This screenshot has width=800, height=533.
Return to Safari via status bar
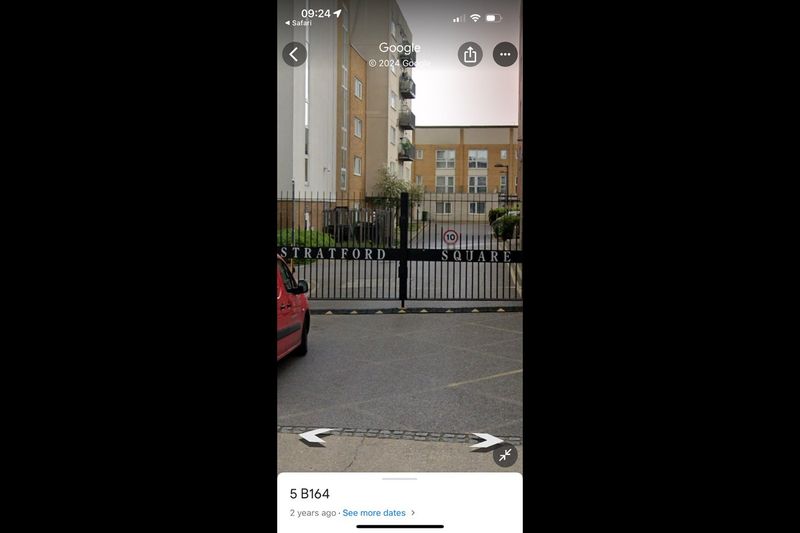click(298, 23)
